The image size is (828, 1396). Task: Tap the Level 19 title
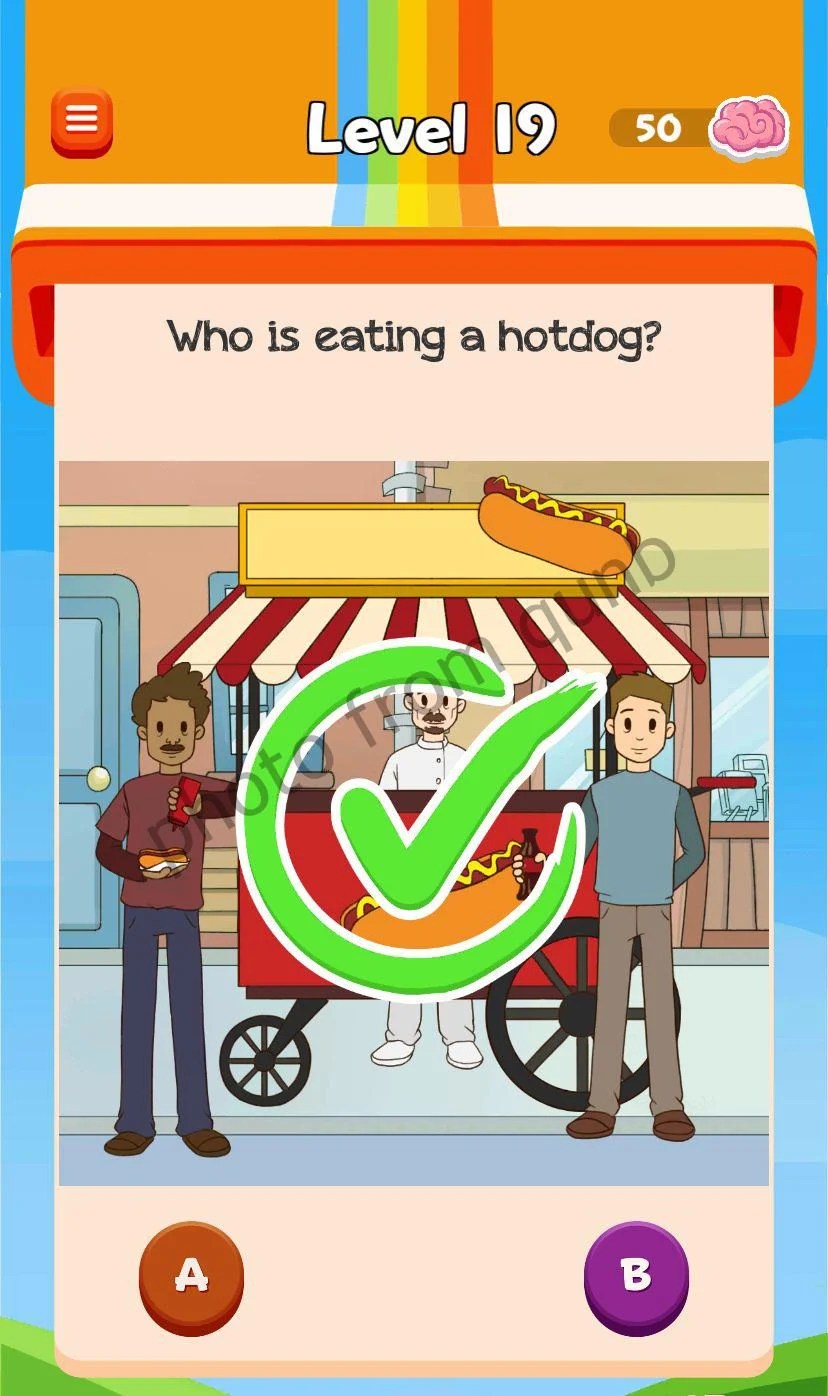point(435,128)
